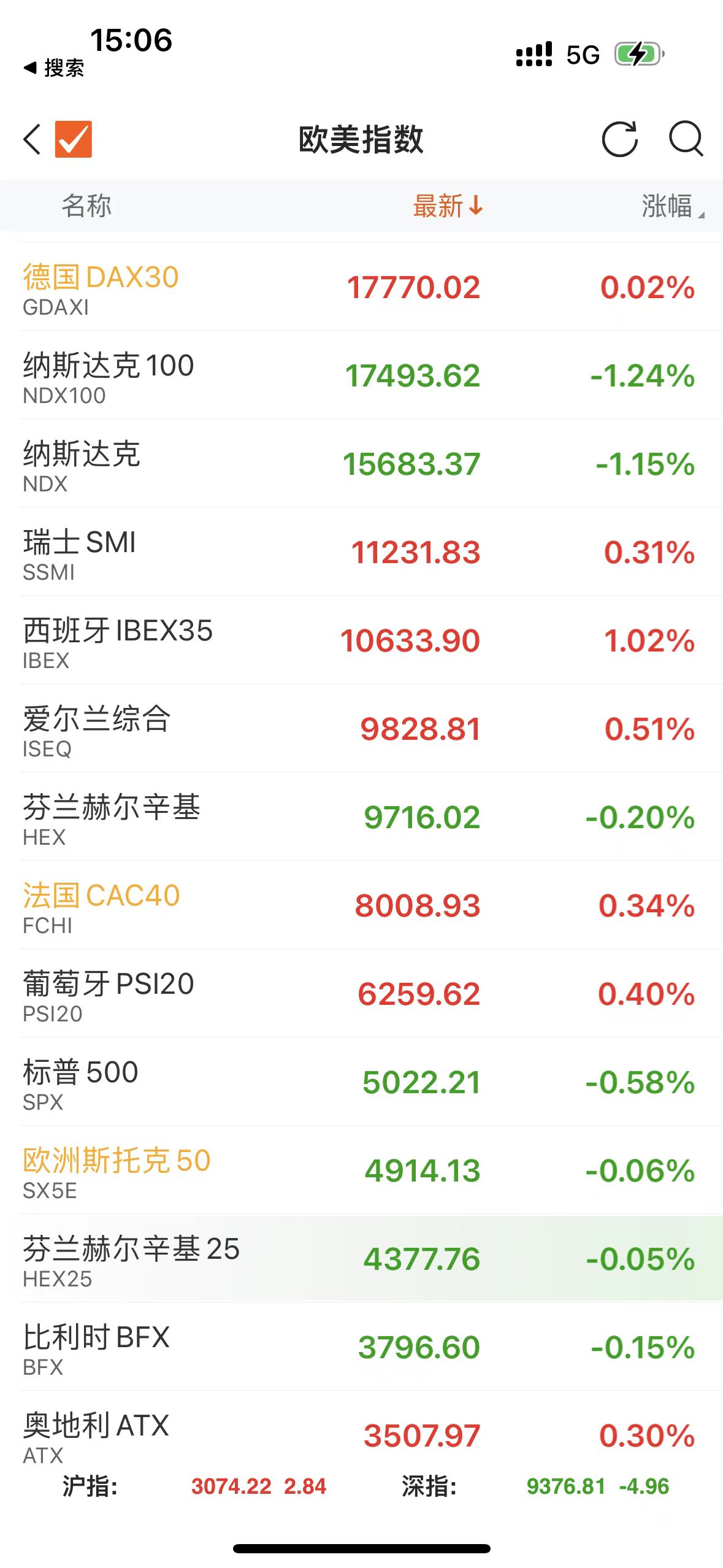The width and height of the screenshot is (723, 1568).
Task: Open the search magnifier
Action: (685, 139)
